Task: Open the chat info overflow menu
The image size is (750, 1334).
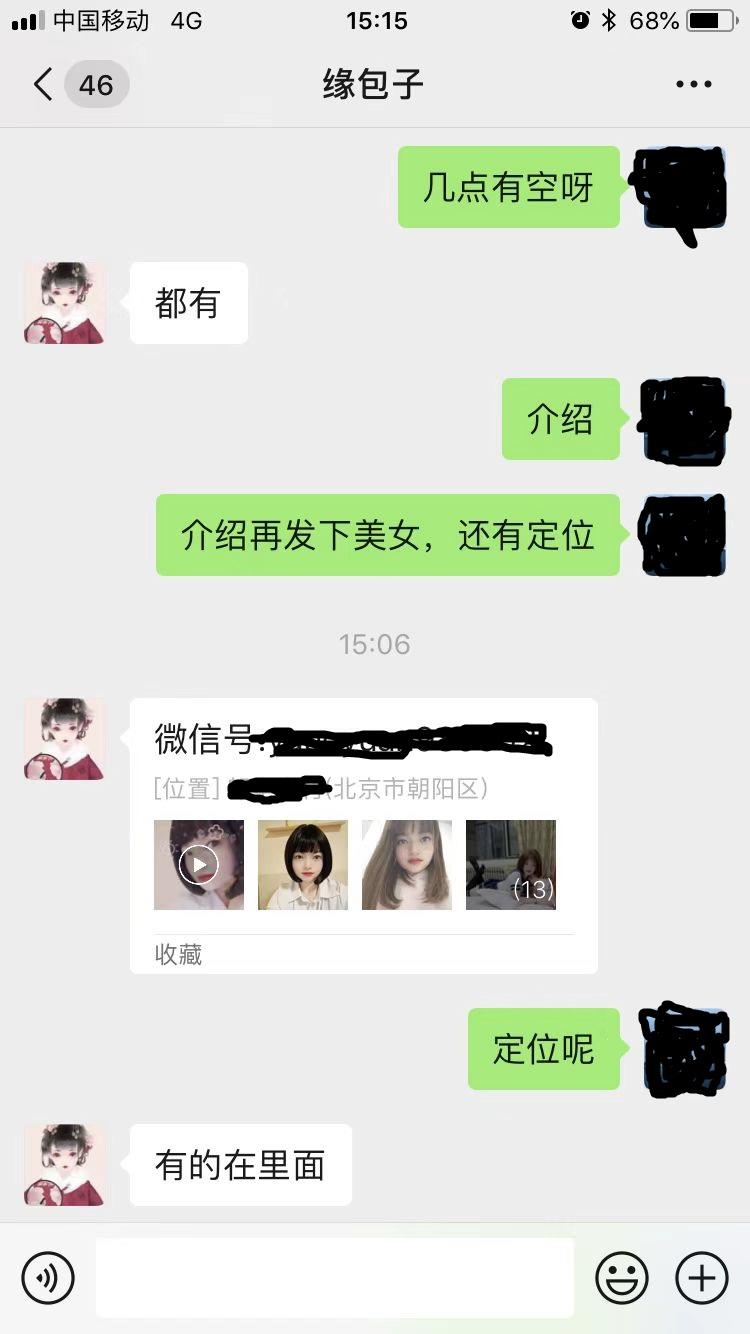Action: (x=693, y=85)
